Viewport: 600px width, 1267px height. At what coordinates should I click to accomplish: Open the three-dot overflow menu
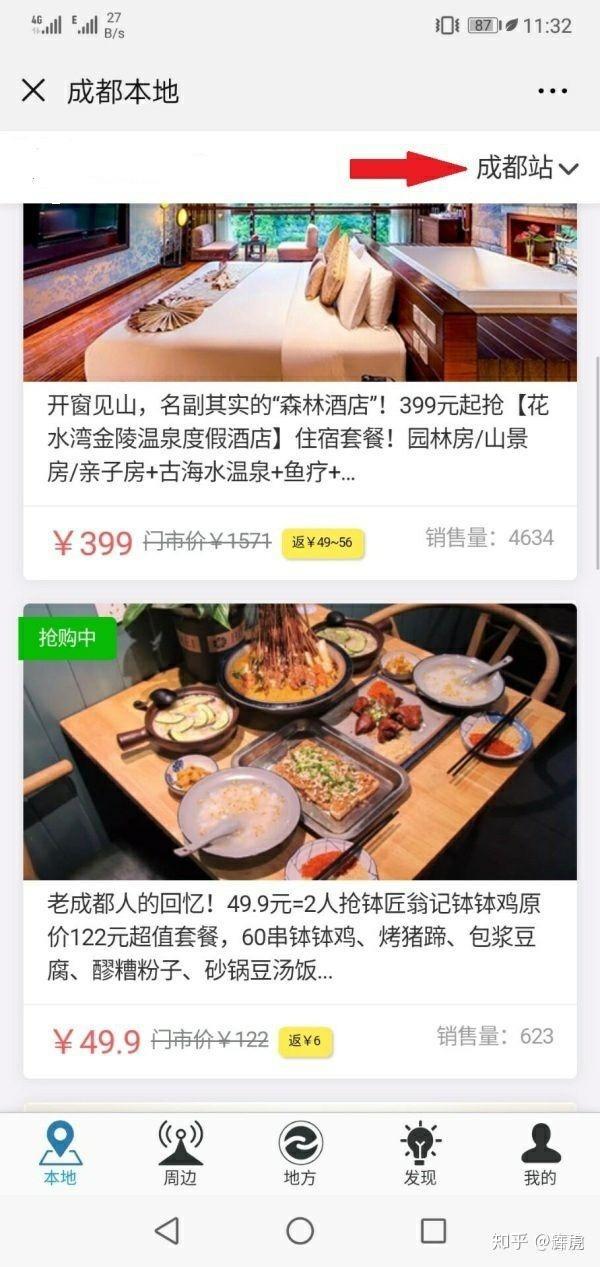(552, 91)
